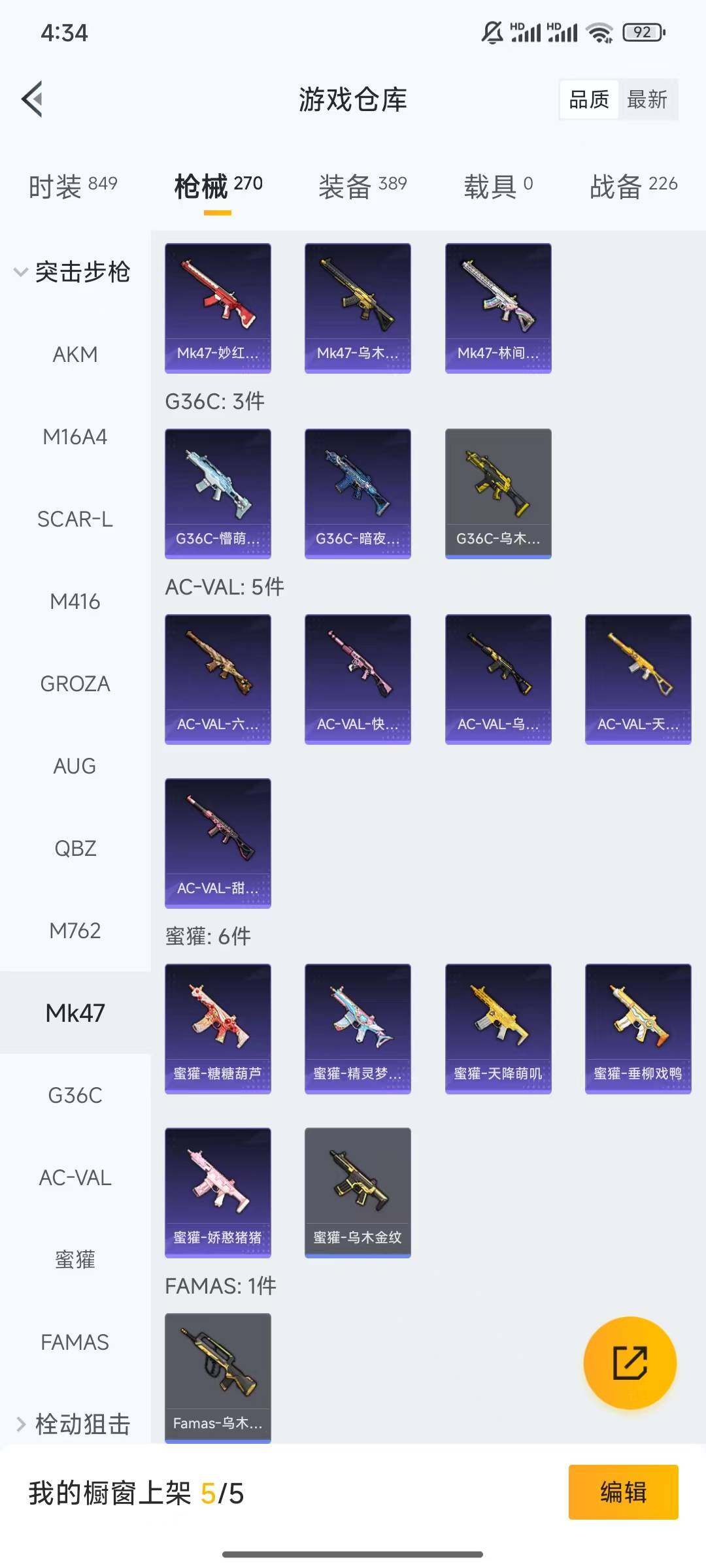Sort items by 品质
The image size is (706, 1568).
coord(588,99)
